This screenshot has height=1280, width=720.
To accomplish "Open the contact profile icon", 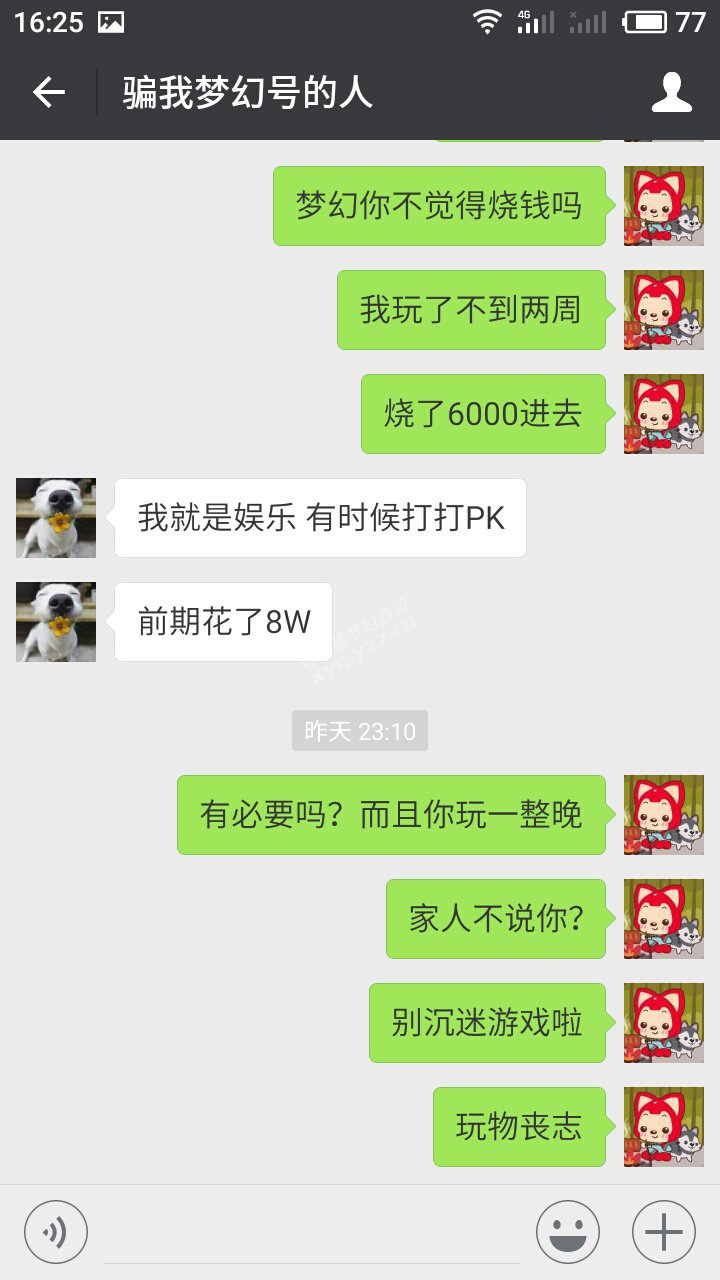I will (672, 93).
